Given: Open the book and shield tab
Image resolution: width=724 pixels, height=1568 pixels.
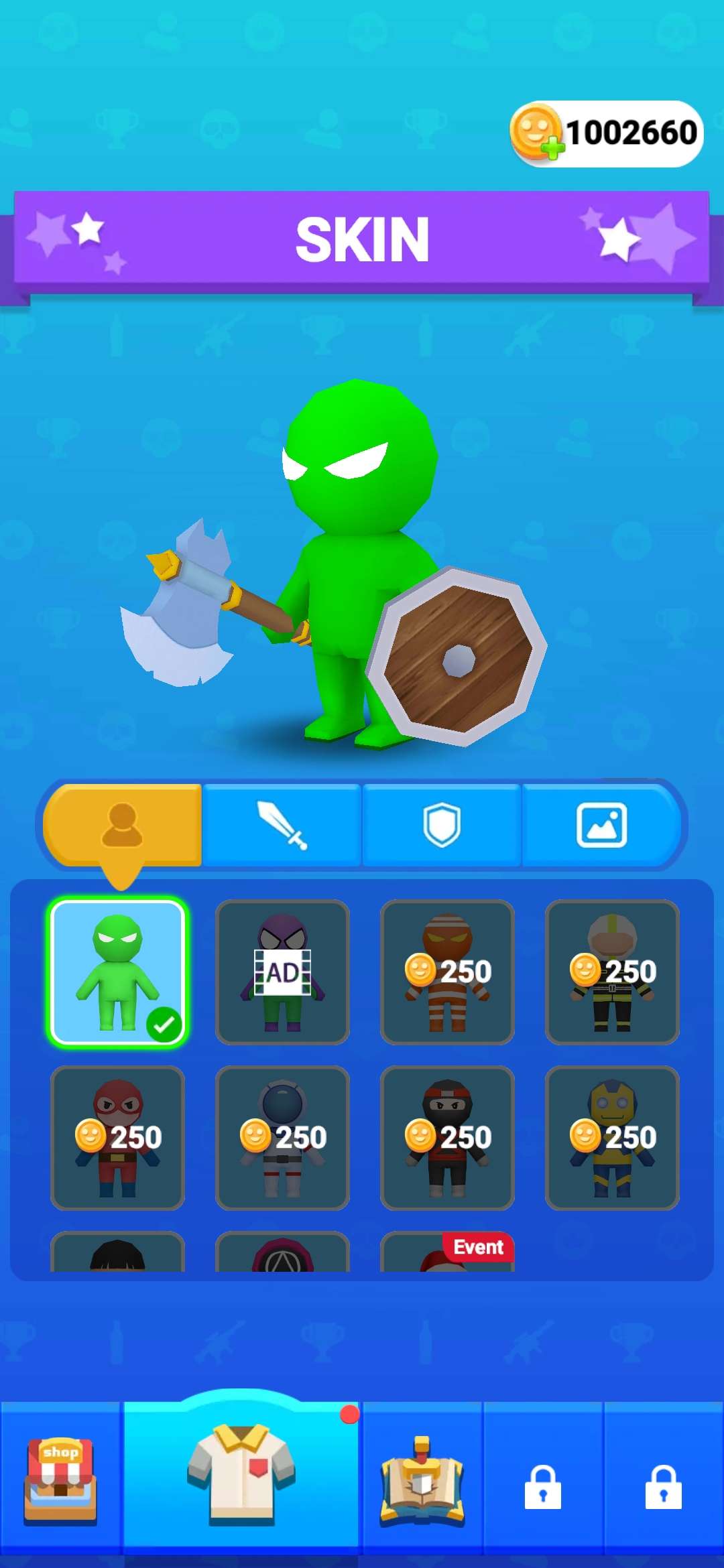Looking at the screenshot, I should tap(422, 1482).
